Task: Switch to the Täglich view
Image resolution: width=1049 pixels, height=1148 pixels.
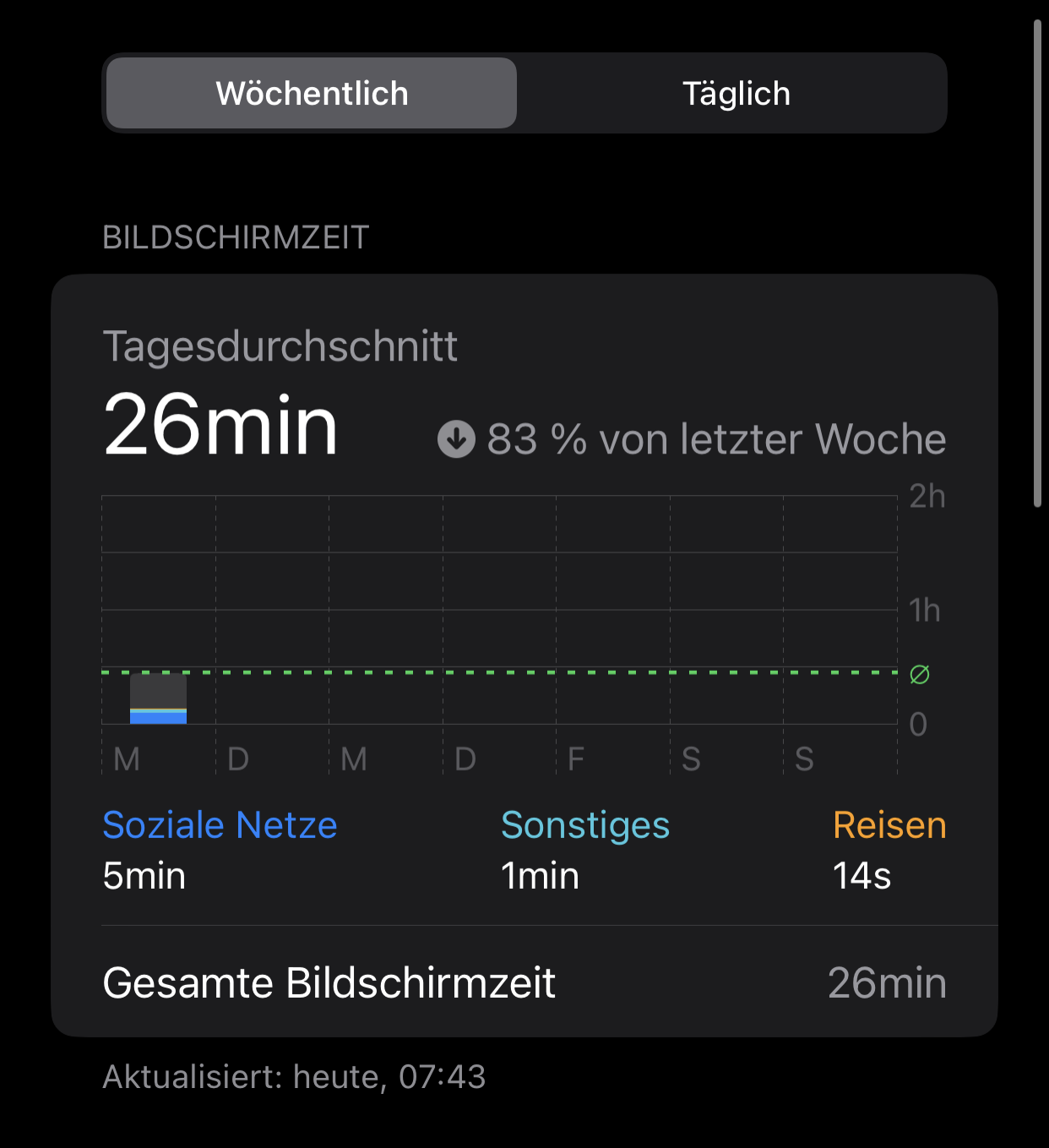Action: click(x=736, y=94)
